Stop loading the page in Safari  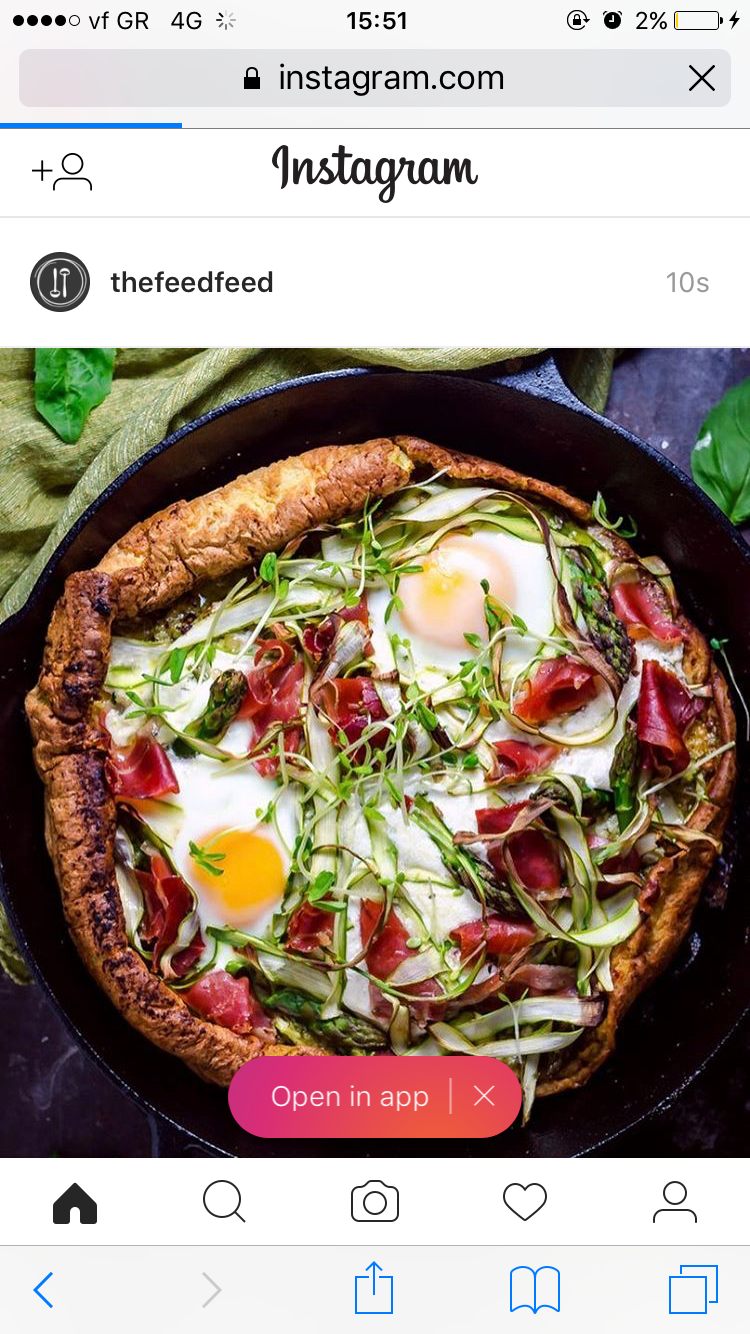[702, 78]
